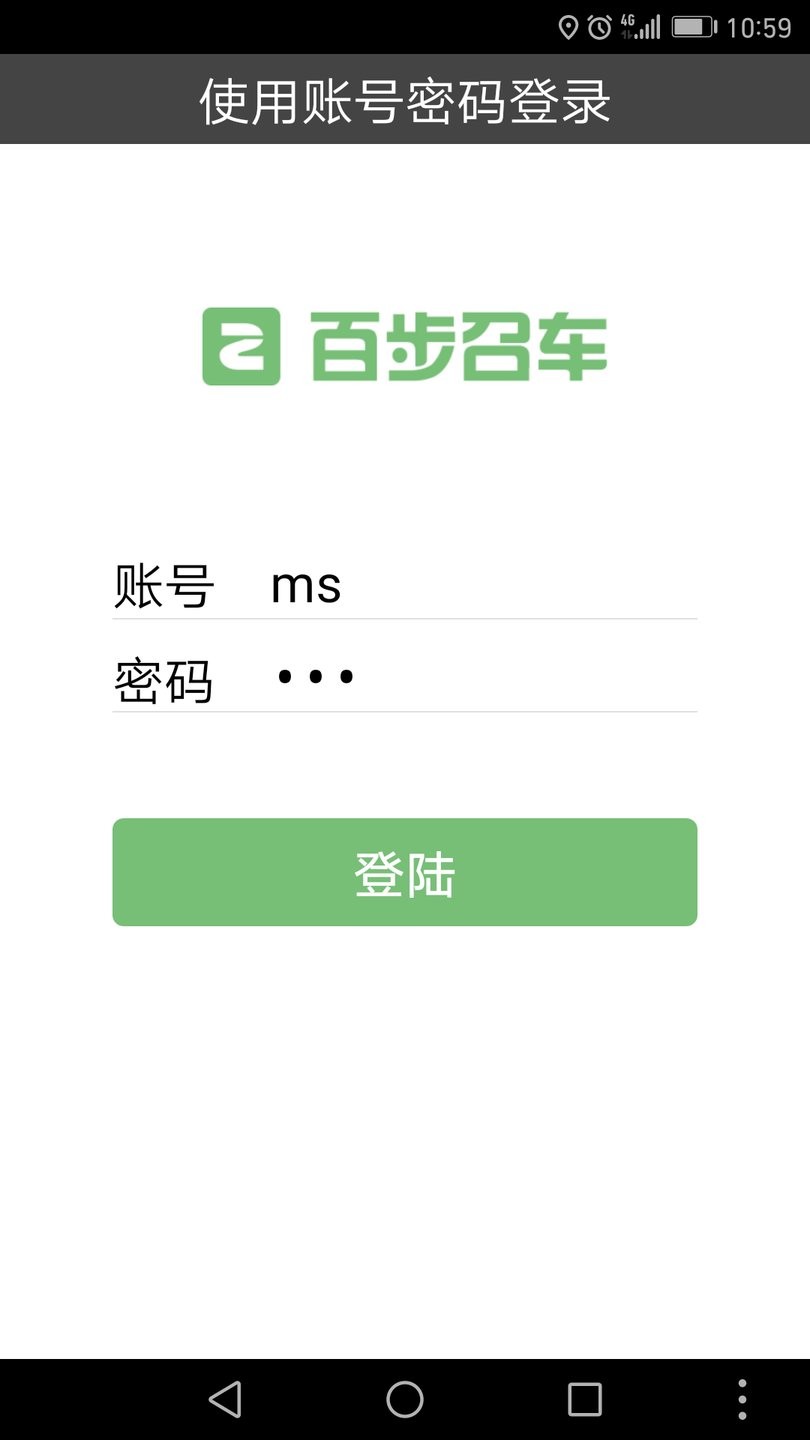Tap the battery indicator icon
This screenshot has width=810, height=1440.
tap(693, 27)
